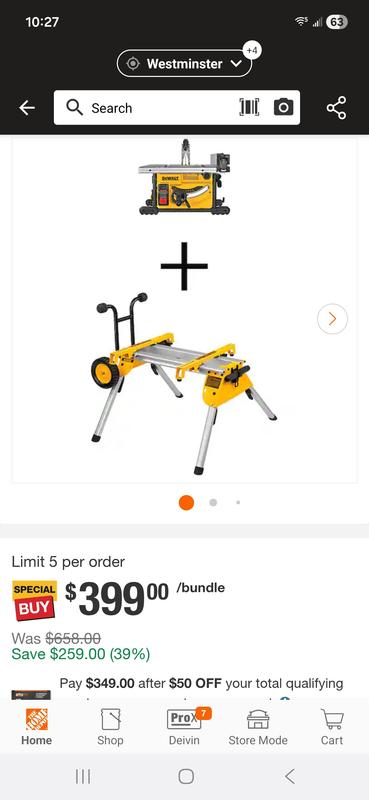Open the Westminster store selector
Screen dimensions: 369x800
pyautogui.click(x=184, y=64)
